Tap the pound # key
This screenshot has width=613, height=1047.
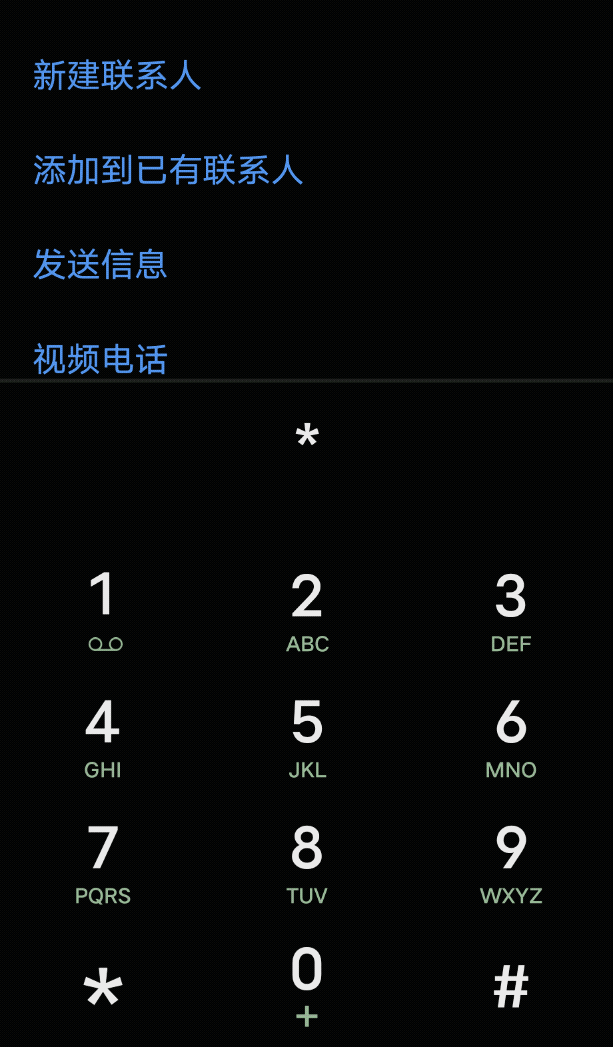511,987
